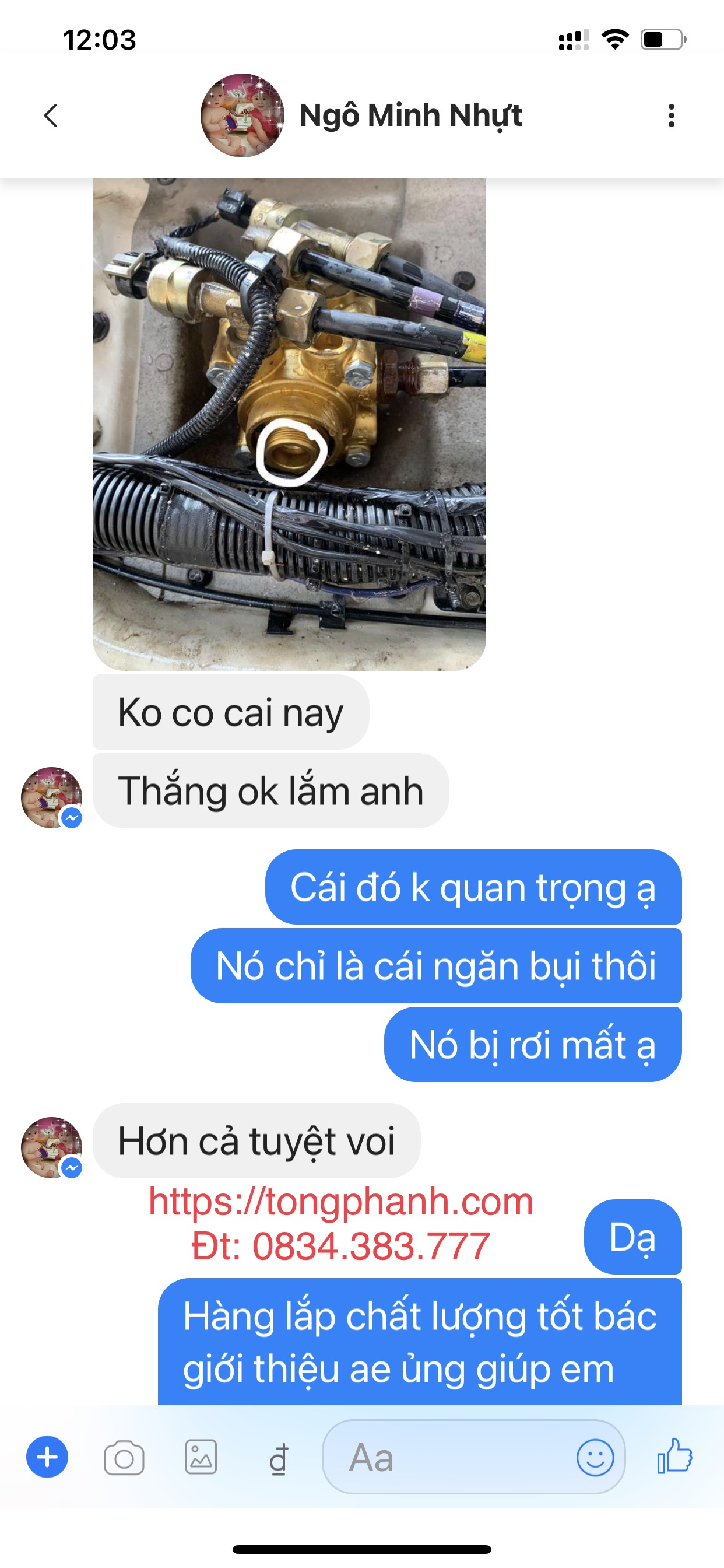724x1568 pixels.
Task: Open the blue plus attachments menu
Action: pyautogui.click(x=47, y=1457)
